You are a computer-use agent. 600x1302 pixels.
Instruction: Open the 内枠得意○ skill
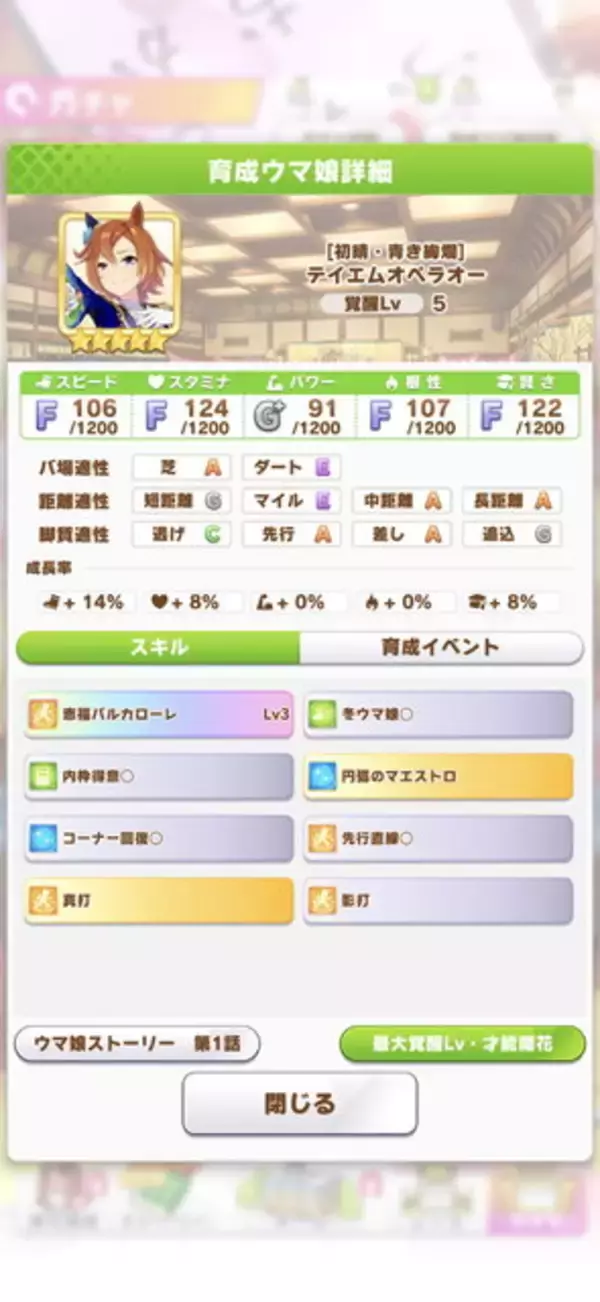[x=159, y=777]
